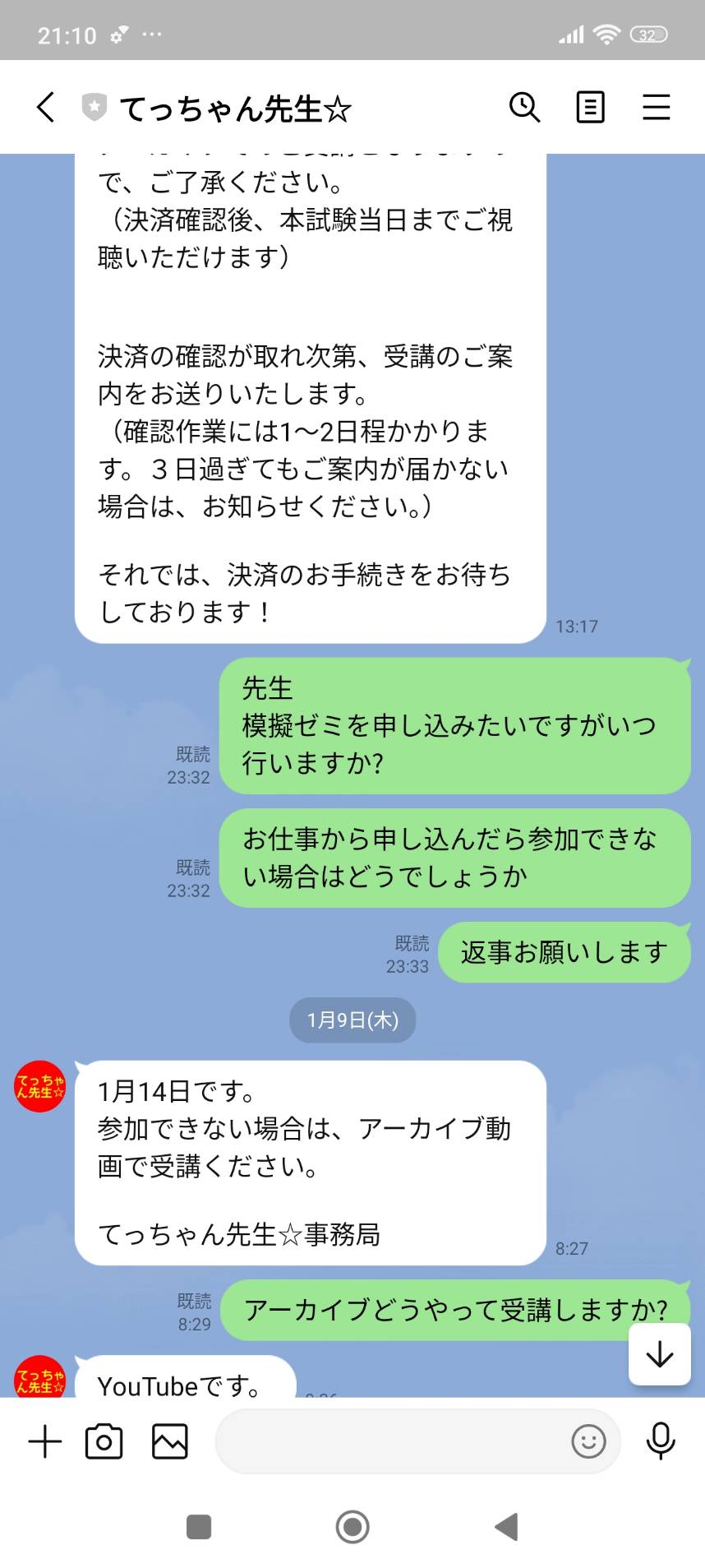This screenshot has width=705, height=1568.
Task: Tap the system home button
Action: point(352,1527)
